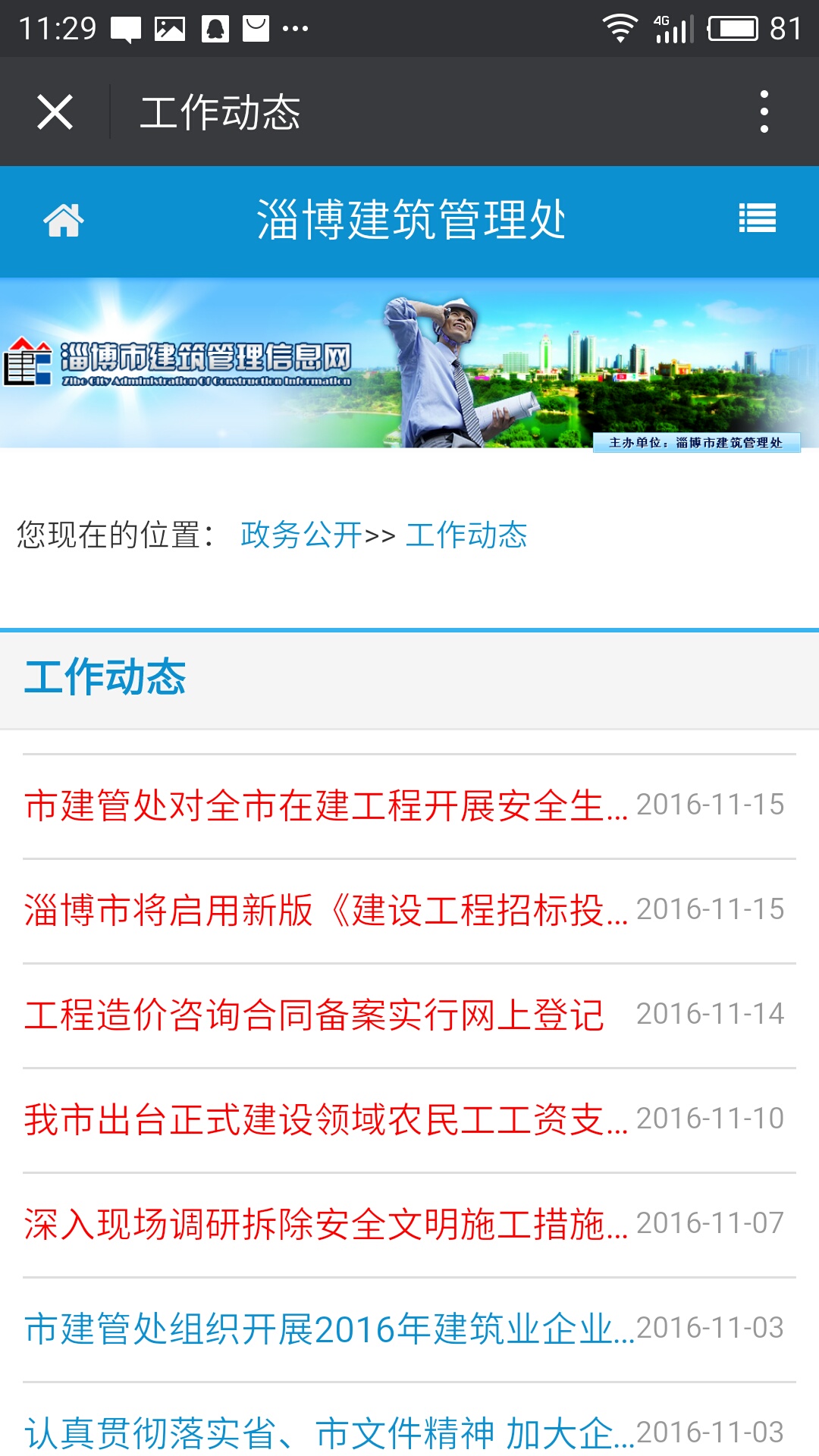The height and width of the screenshot is (1456, 819).
Task: Open the 政务公开 breadcrumb link
Action: pos(301,535)
